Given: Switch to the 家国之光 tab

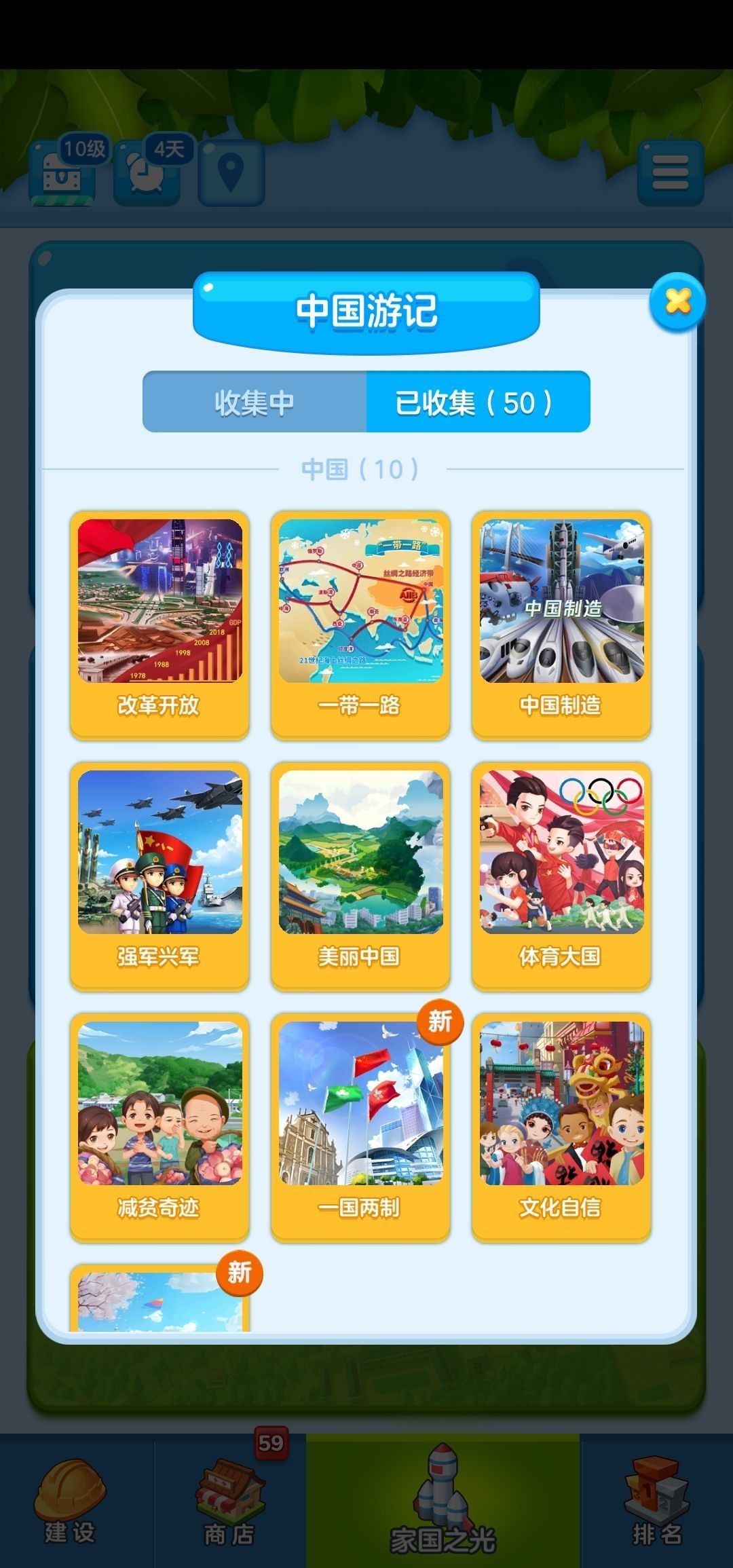Looking at the screenshot, I should point(443,1501).
